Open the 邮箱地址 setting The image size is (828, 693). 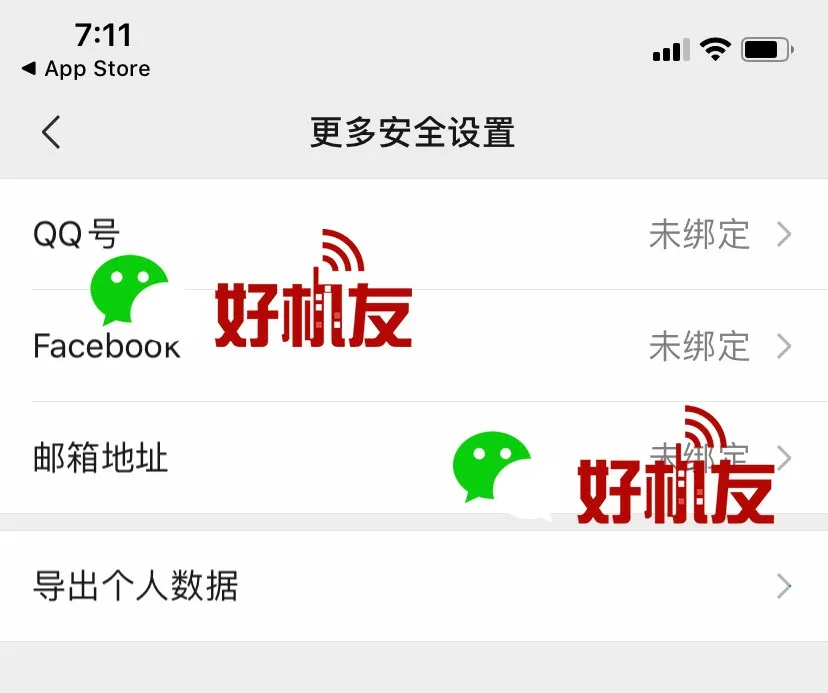coord(300,458)
